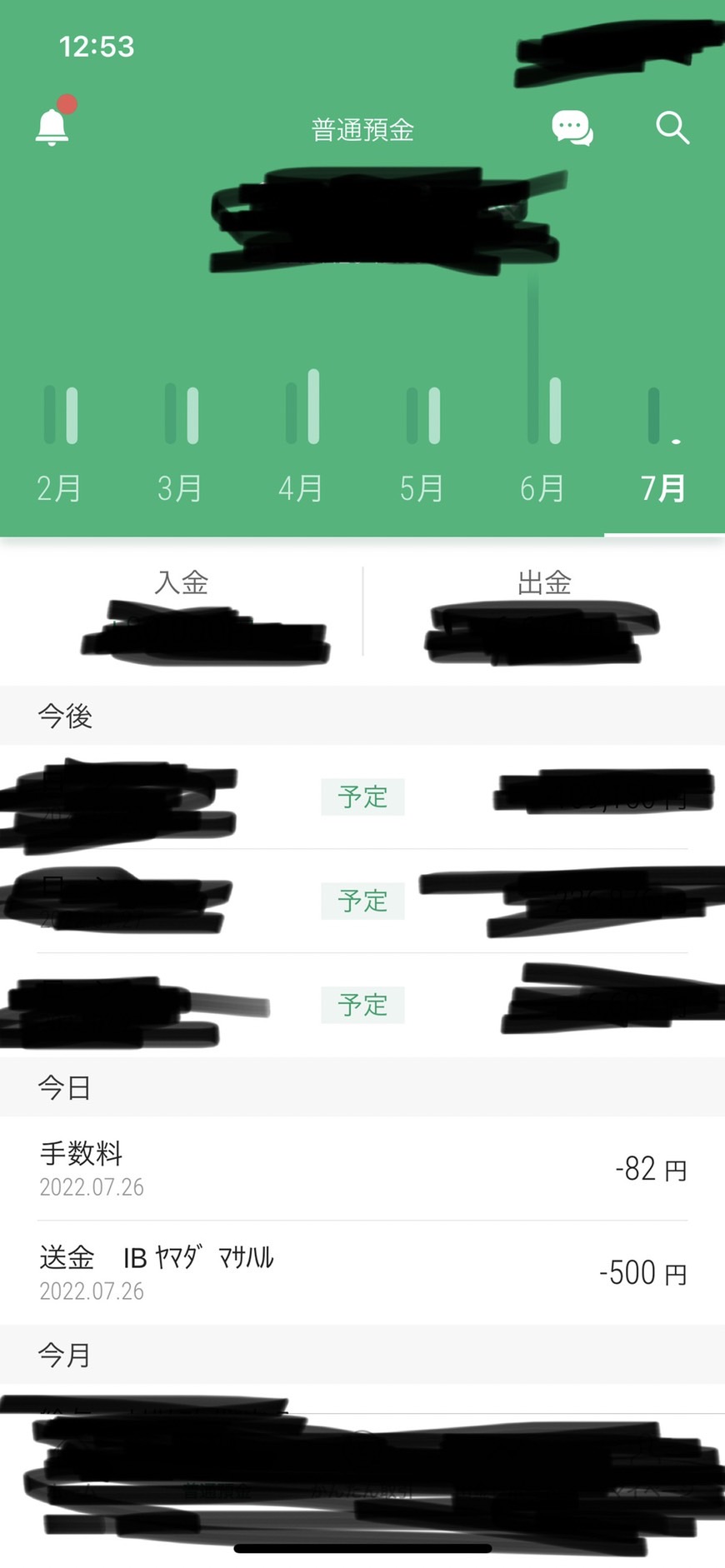View the 6月 month transactions
The height and width of the screenshot is (1568, 725).
pyautogui.click(x=542, y=488)
